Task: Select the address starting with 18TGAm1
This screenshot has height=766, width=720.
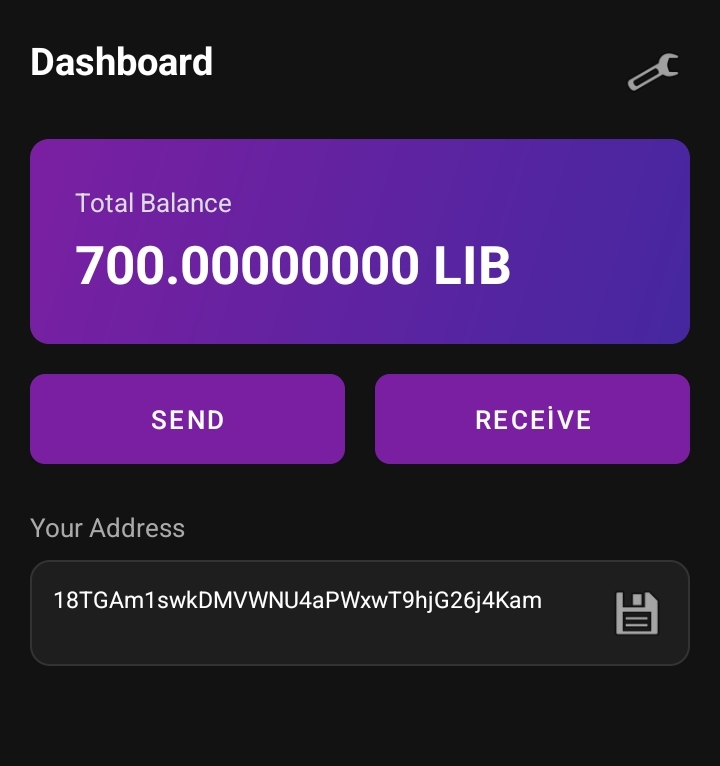Action: click(x=300, y=601)
